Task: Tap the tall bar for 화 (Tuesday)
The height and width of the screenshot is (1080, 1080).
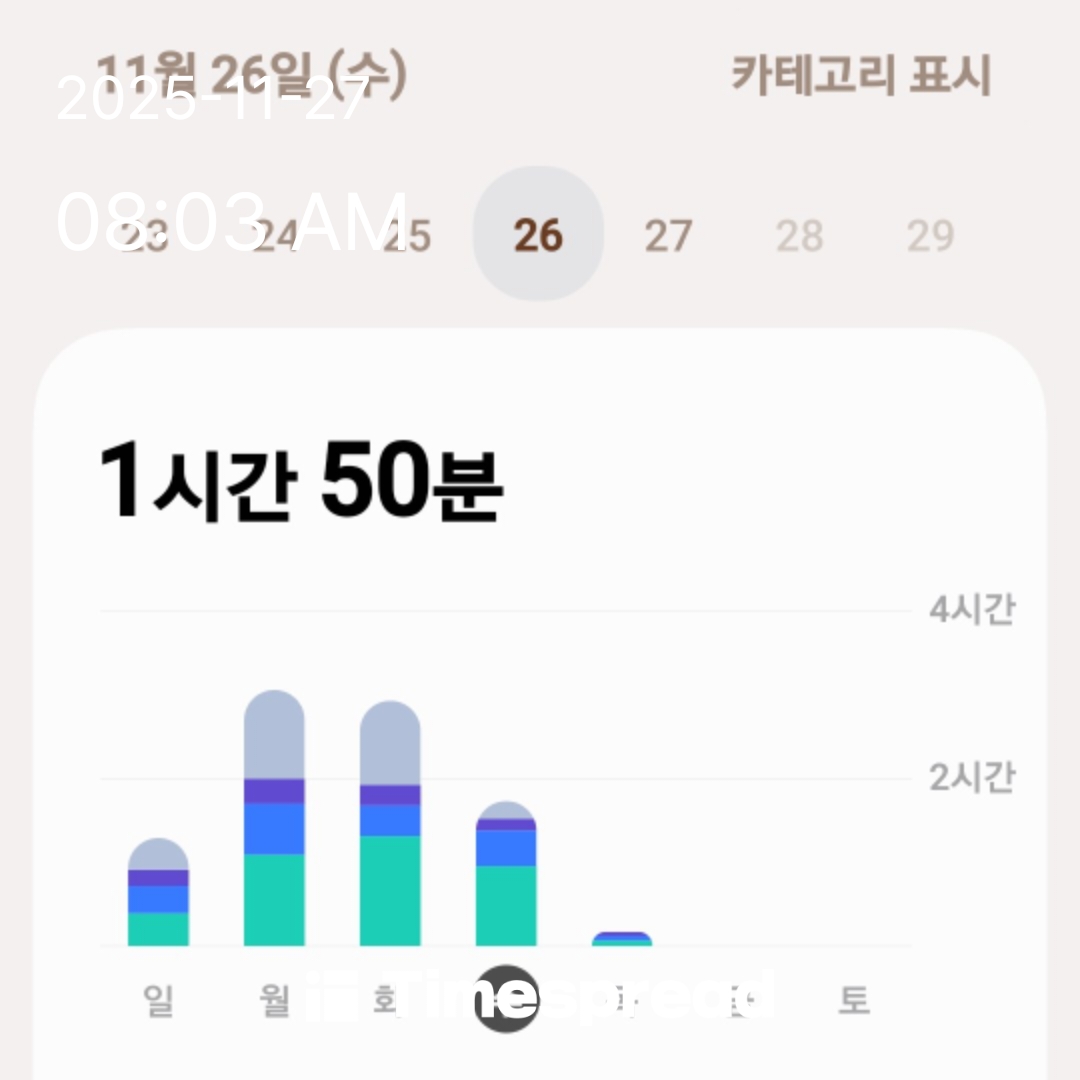Action: coord(390,825)
